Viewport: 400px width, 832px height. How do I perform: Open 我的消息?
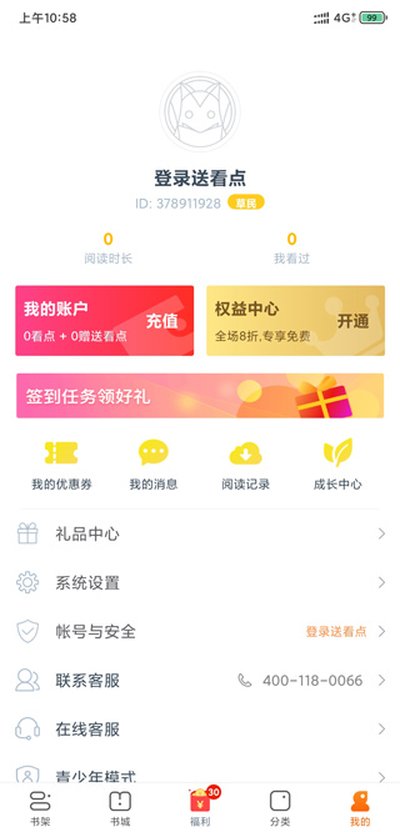coord(153,464)
